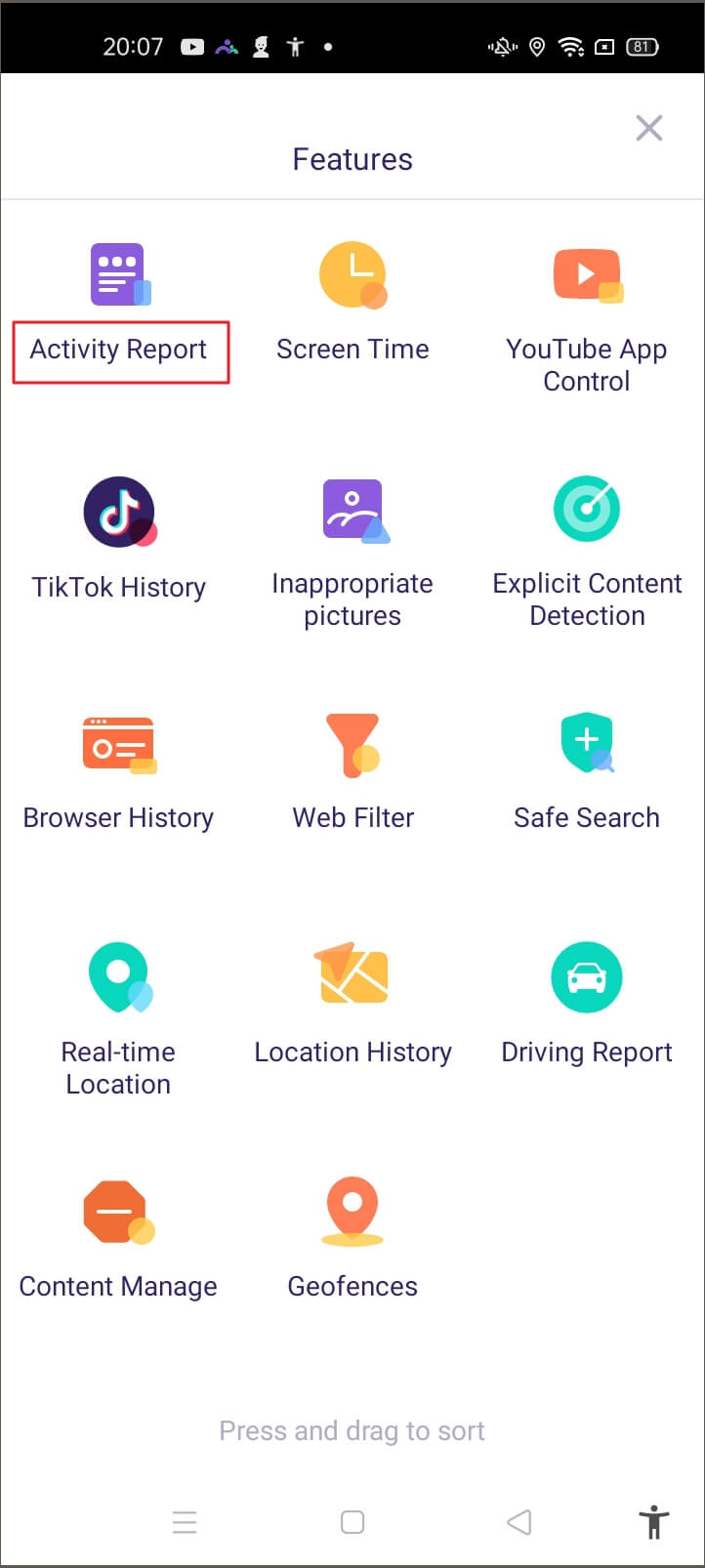This screenshot has height=1568, width=705.
Task: Check Real-time Location
Action: [118, 1015]
